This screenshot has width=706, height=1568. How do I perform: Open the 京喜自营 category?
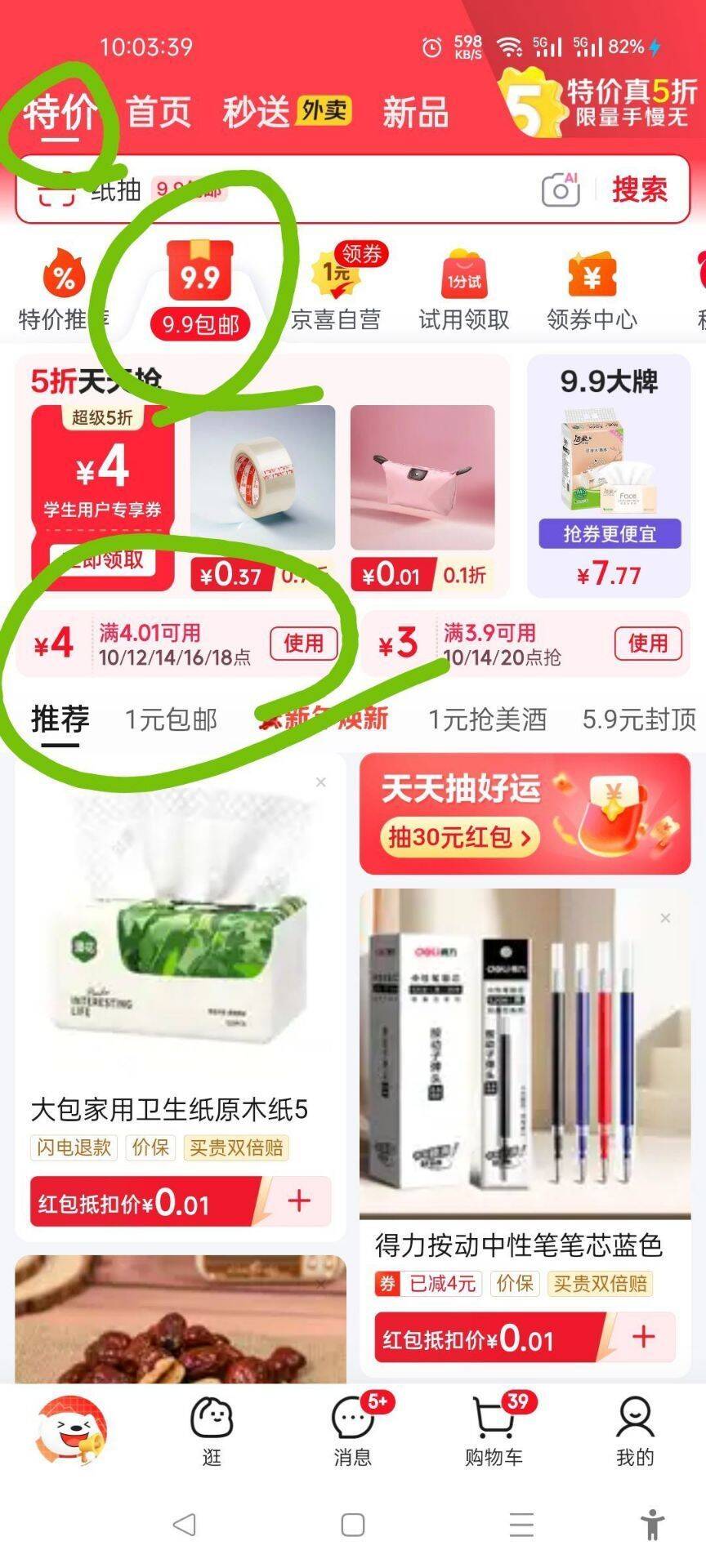(x=336, y=290)
